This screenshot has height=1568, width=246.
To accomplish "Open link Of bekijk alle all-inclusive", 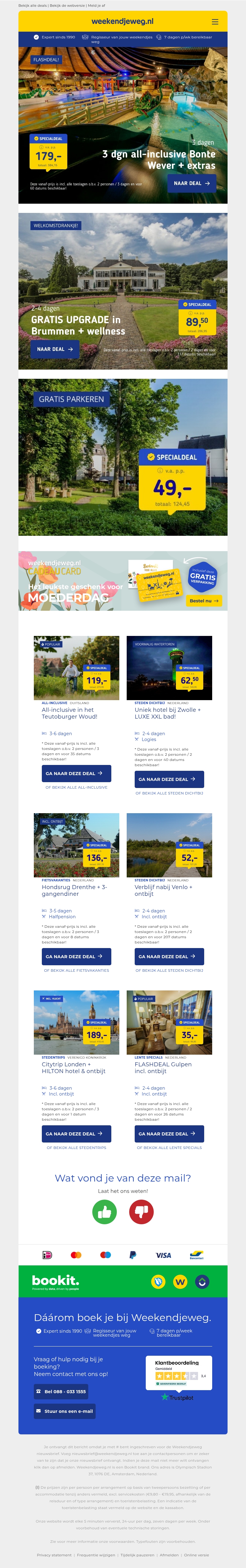I will click(76, 787).
